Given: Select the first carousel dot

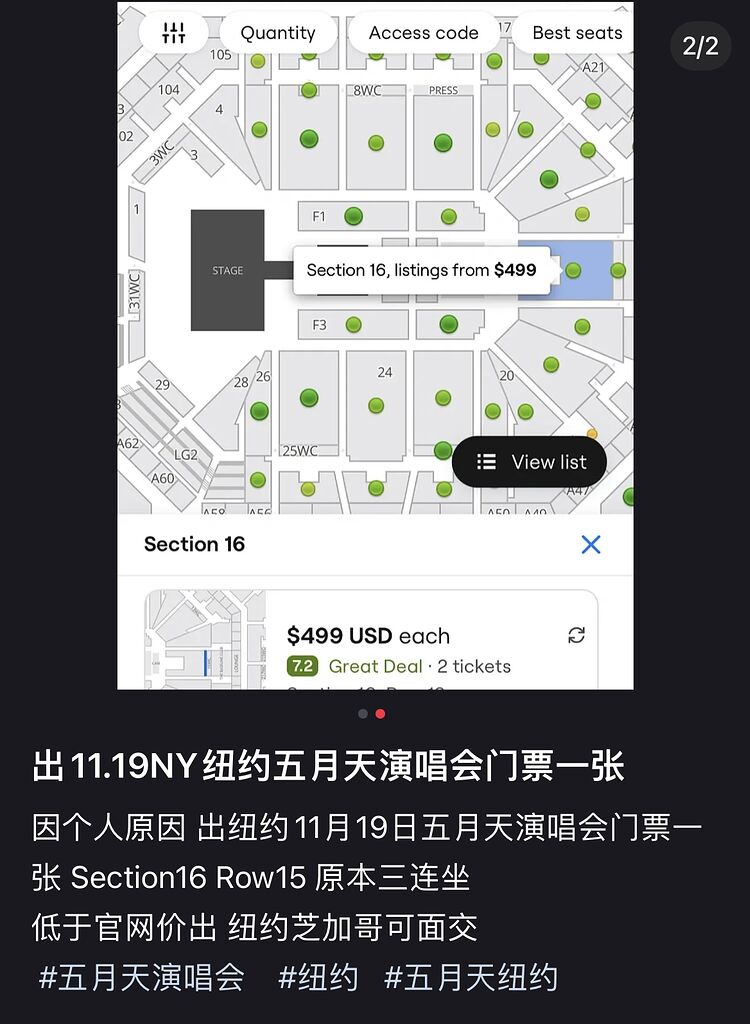Looking at the screenshot, I should (360, 713).
